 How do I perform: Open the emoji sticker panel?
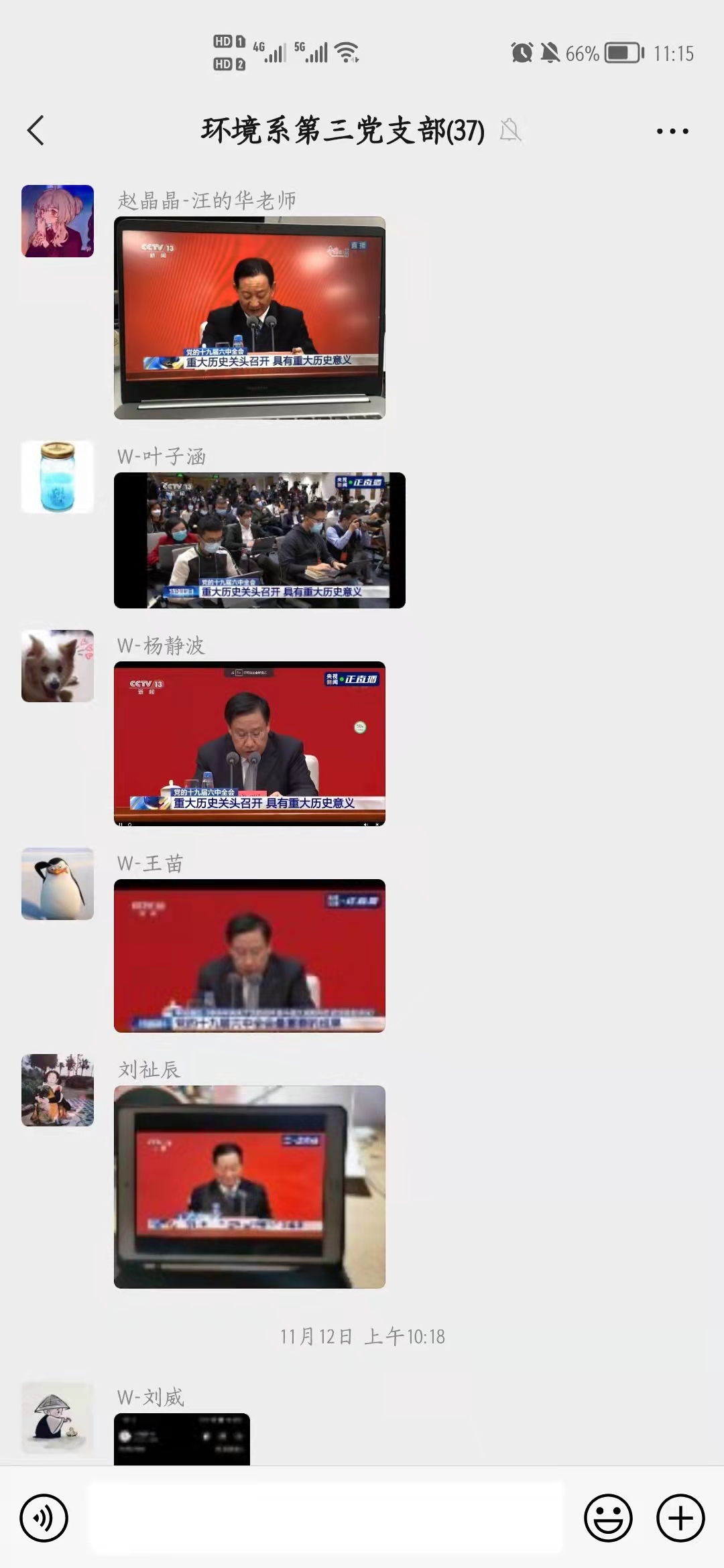point(608,1518)
